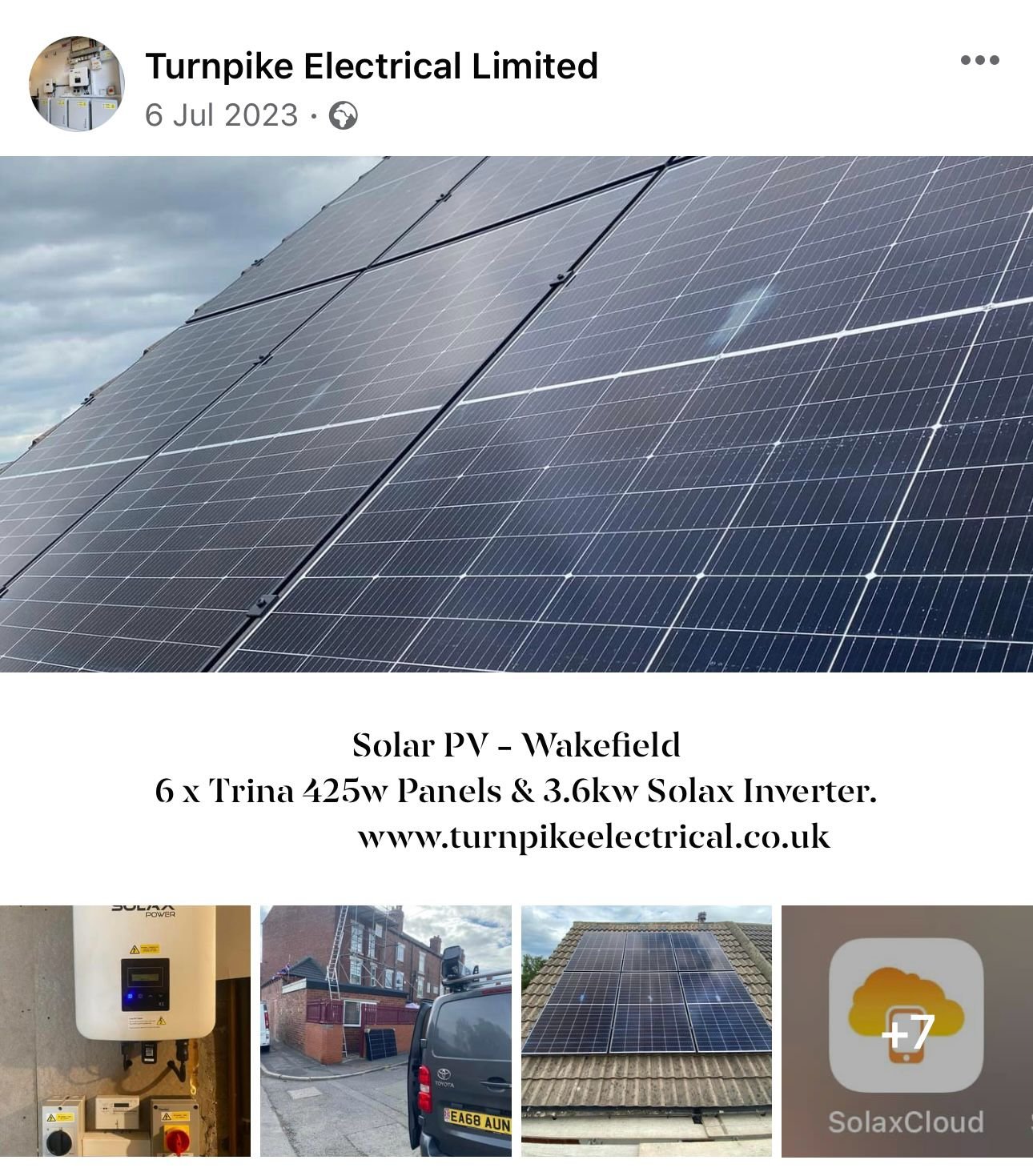Open the 6 Jul 2023 post timestamp
The image size is (1033, 1176).
coord(221,115)
